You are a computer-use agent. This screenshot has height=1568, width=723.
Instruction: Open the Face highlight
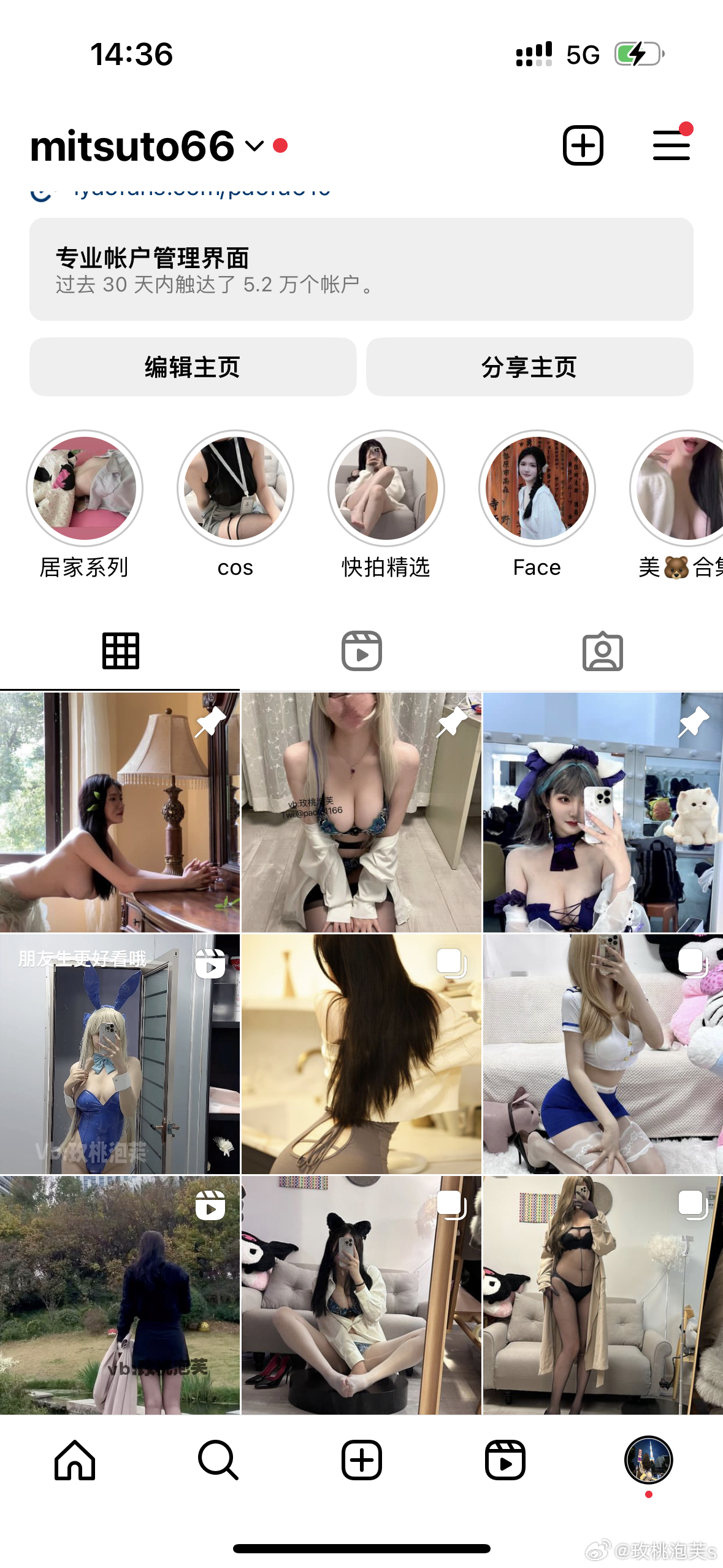point(537,489)
